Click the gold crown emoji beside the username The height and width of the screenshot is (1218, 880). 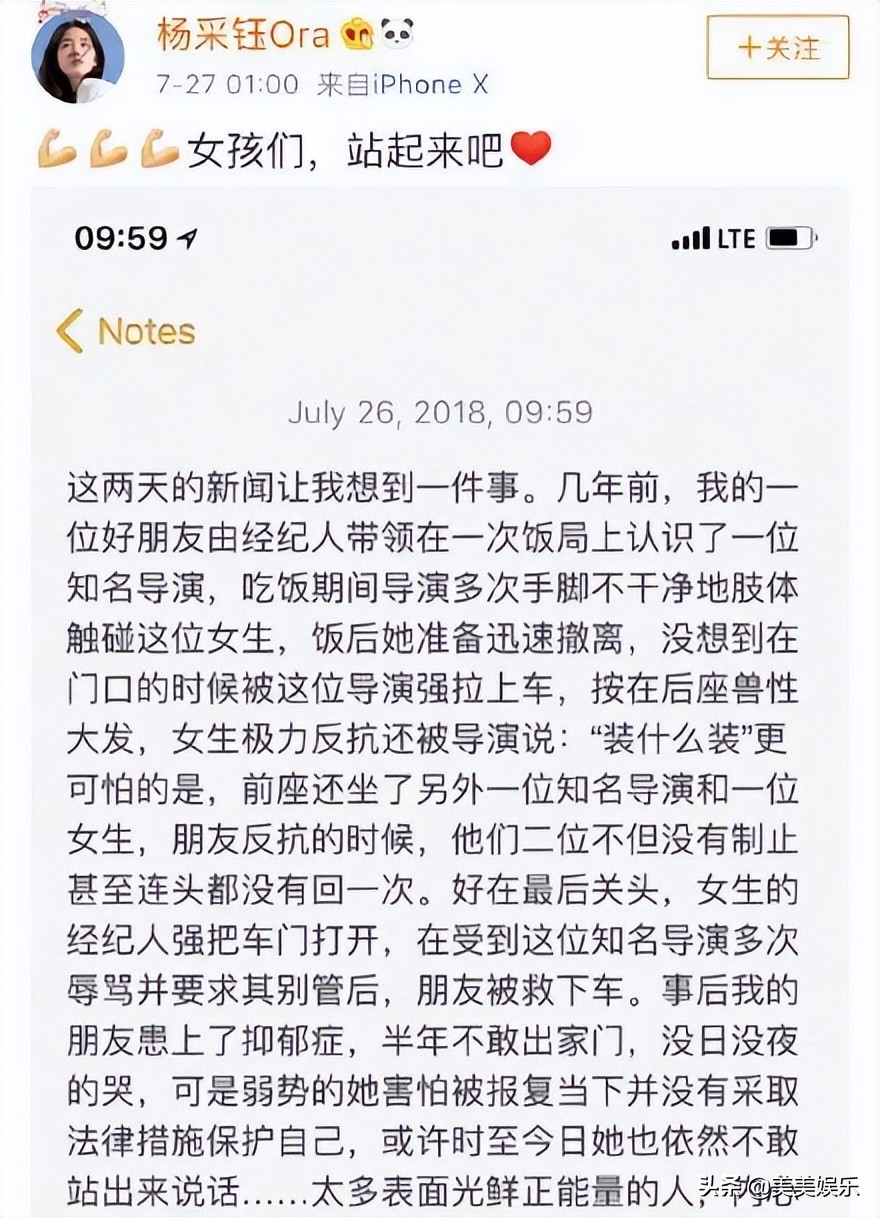tap(358, 32)
